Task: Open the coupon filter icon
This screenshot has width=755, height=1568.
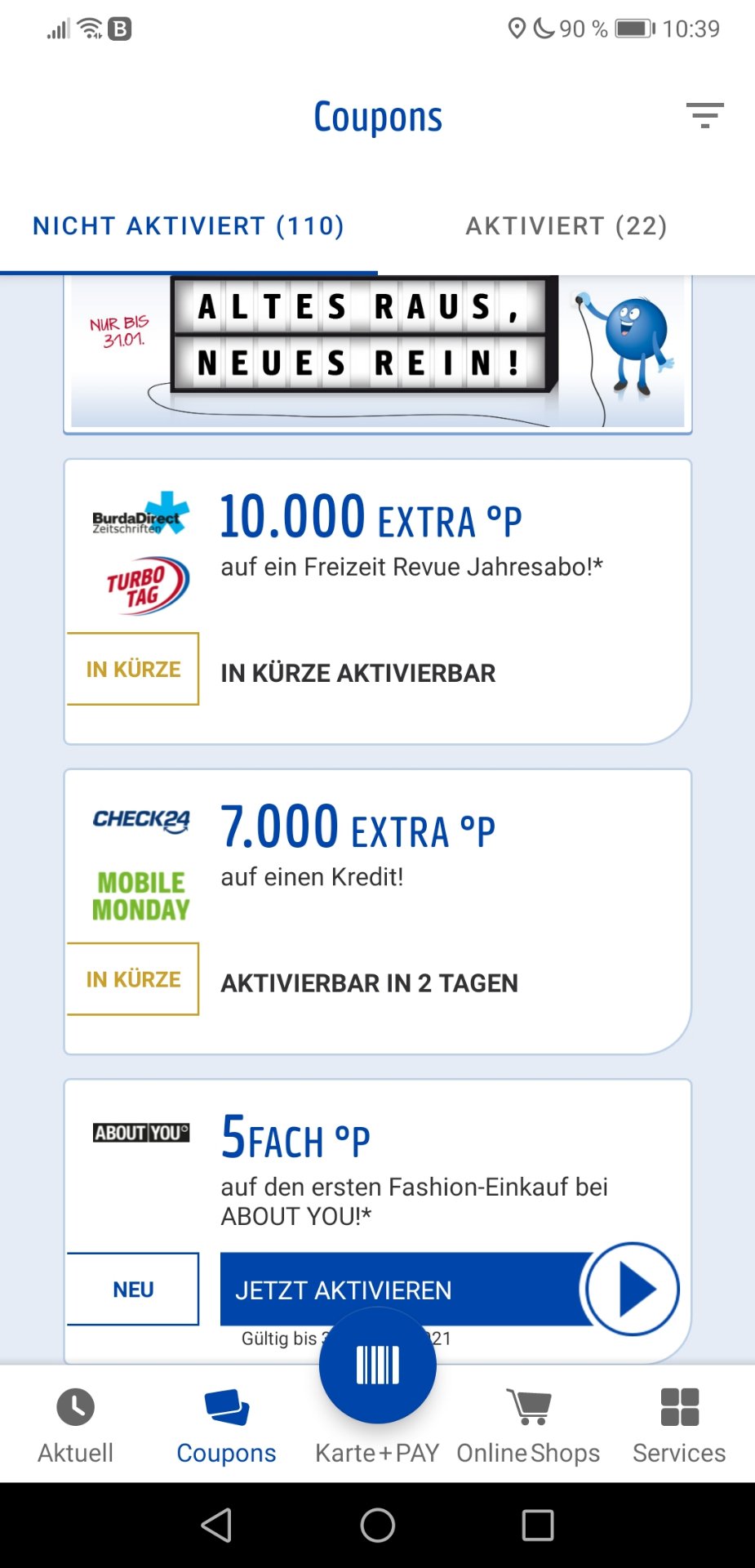Action: [x=705, y=115]
